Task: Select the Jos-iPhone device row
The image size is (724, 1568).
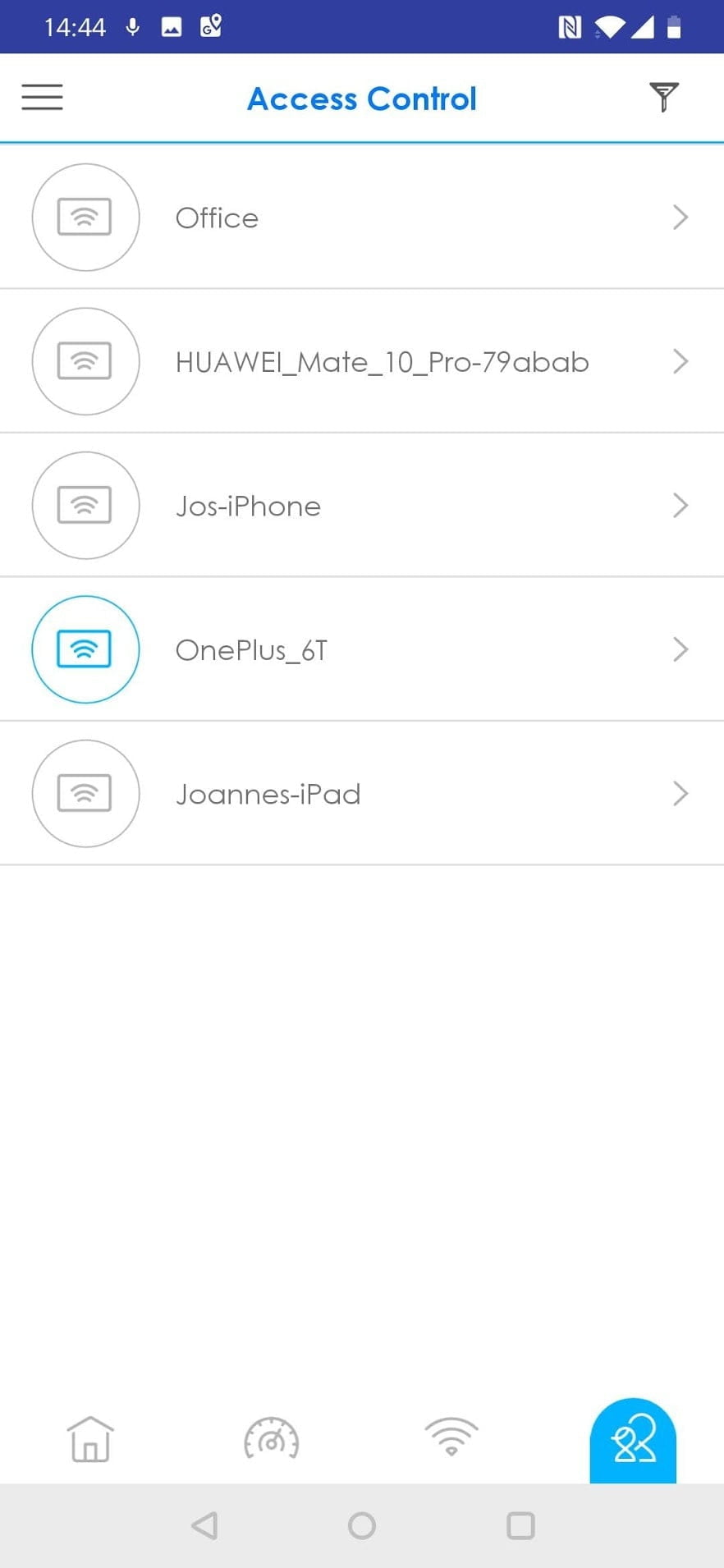Action: 361,506
